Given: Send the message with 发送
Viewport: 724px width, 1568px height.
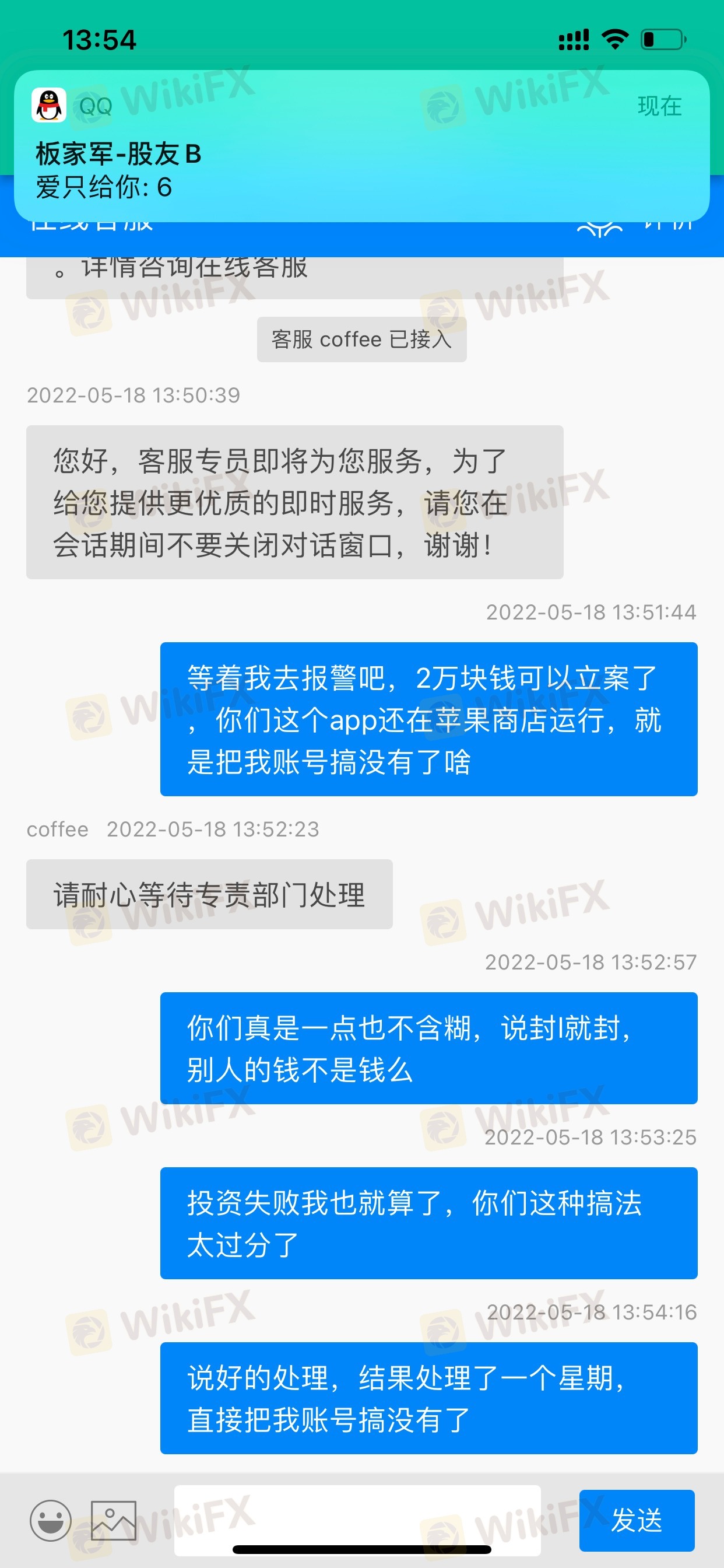Looking at the screenshot, I should pos(637,1520).
